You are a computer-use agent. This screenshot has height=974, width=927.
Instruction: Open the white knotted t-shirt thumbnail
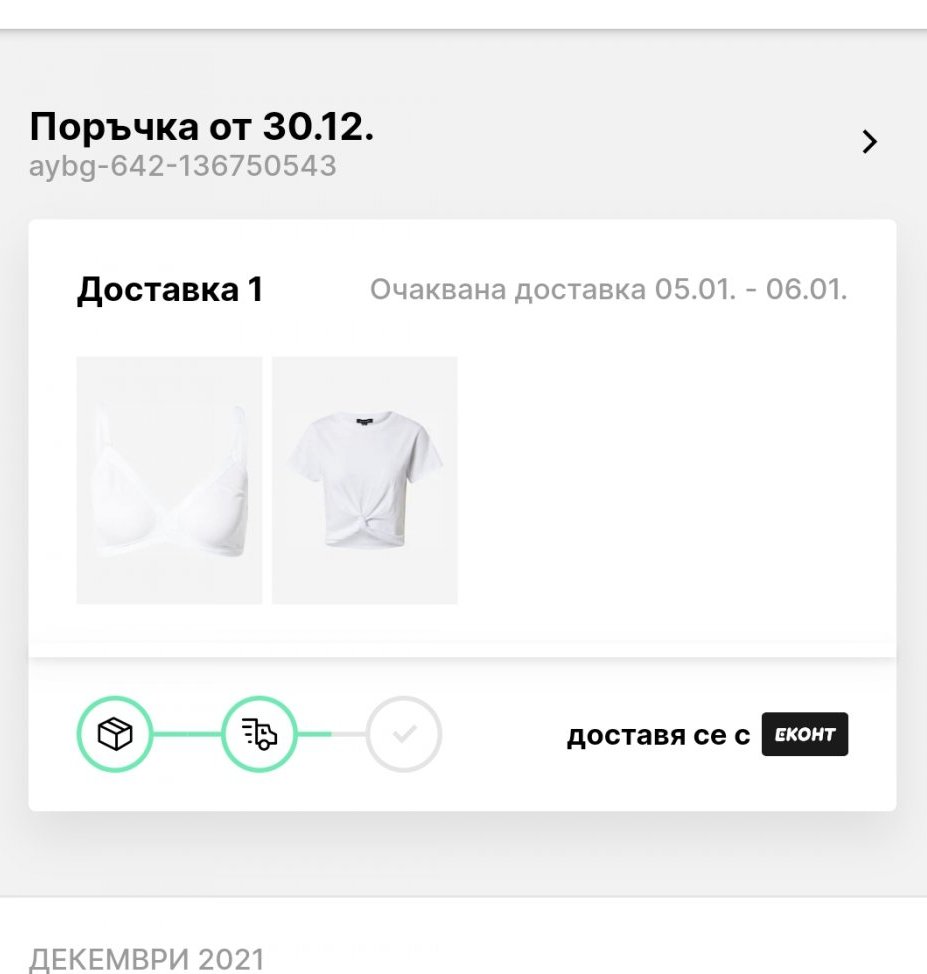point(364,480)
